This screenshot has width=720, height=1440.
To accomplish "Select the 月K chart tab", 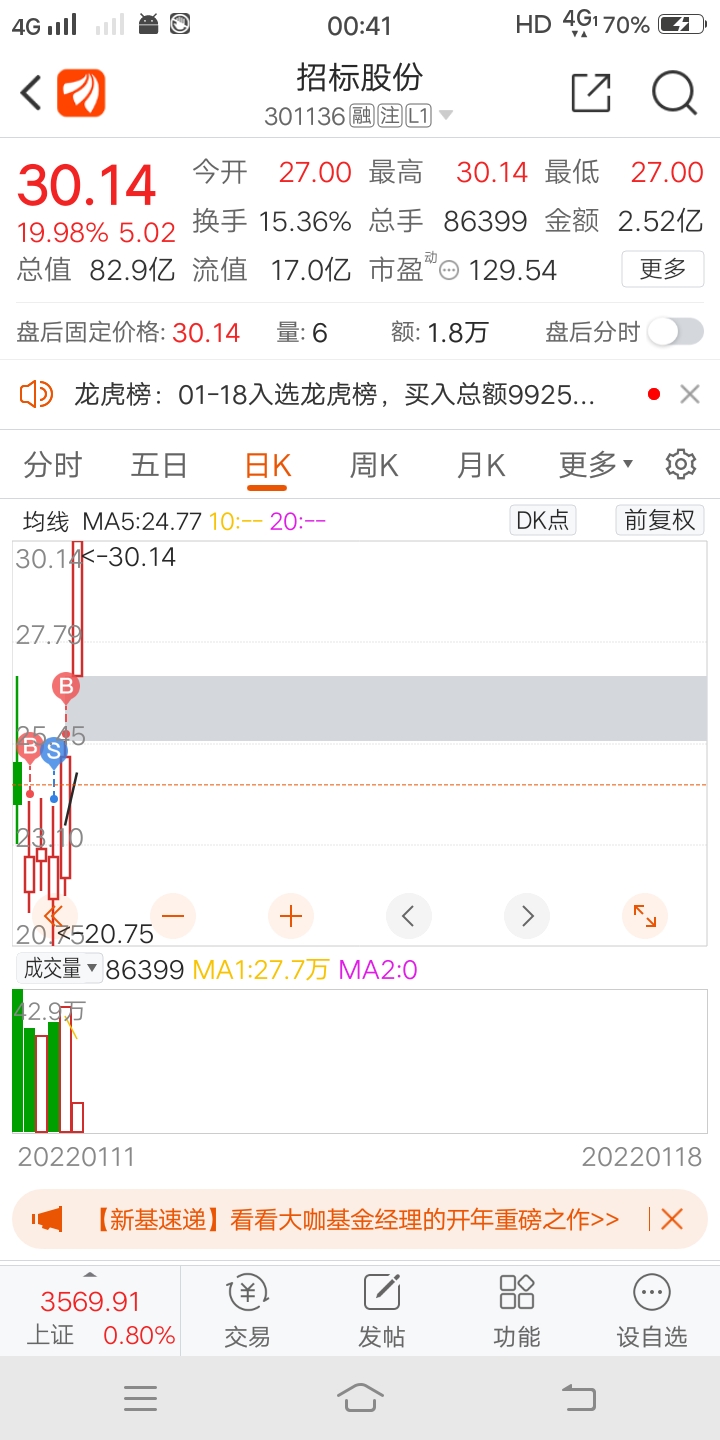I will click(x=481, y=465).
